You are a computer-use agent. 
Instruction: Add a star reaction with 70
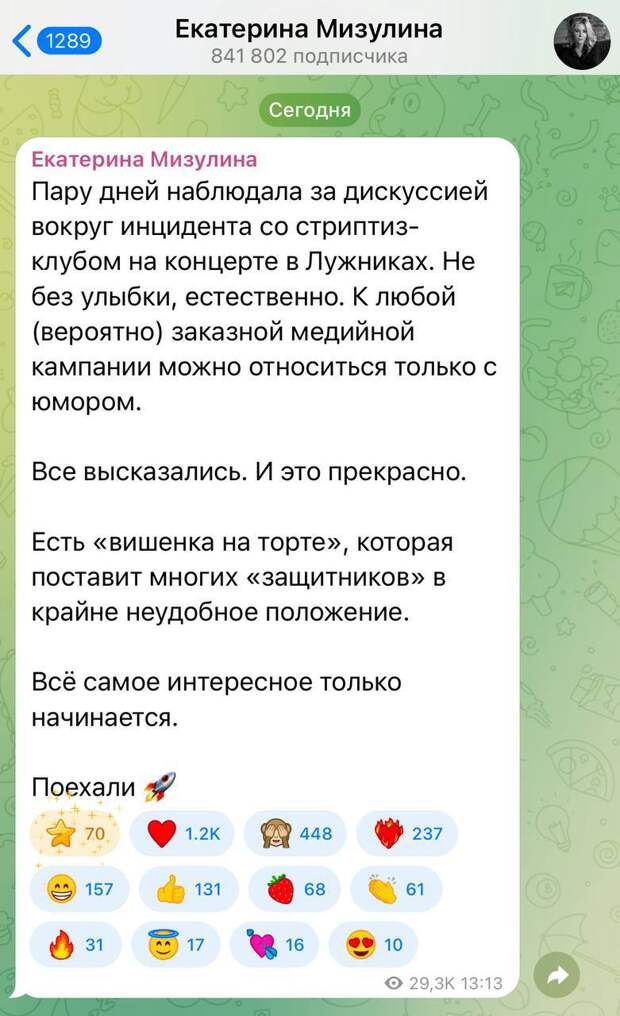coord(76,833)
